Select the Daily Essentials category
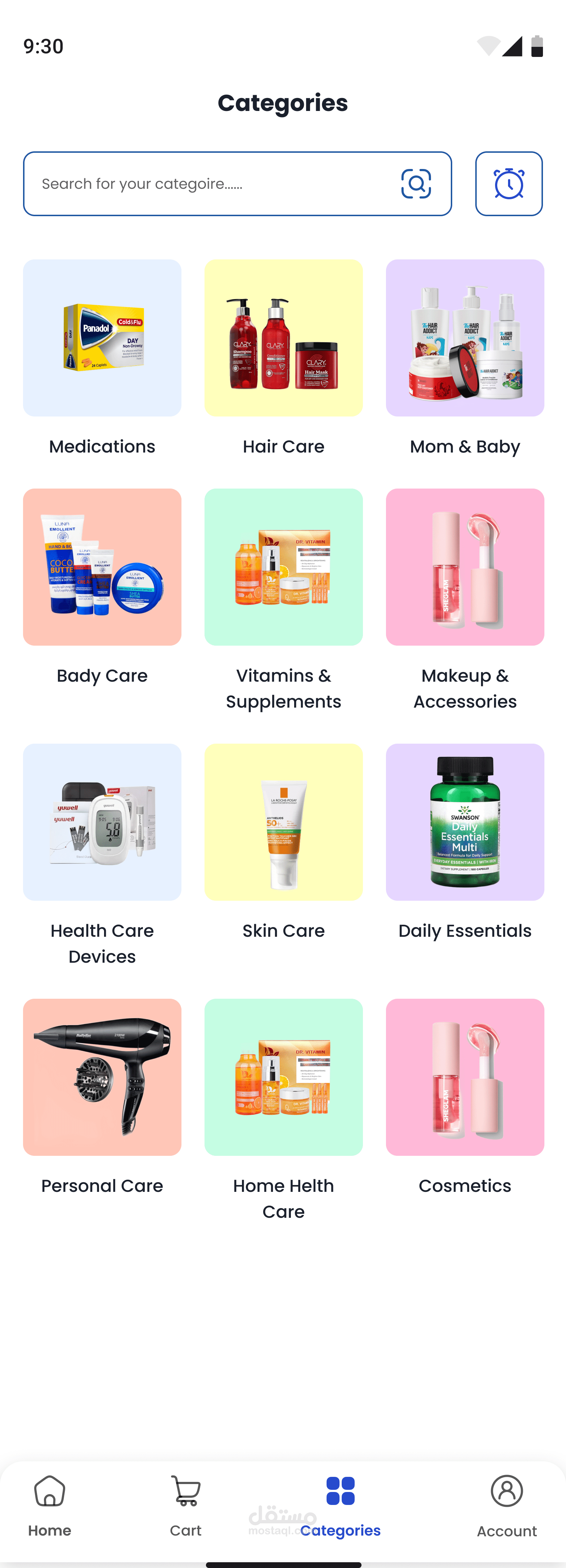Image resolution: width=566 pixels, height=1568 pixels. pyautogui.click(x=465, y=822)
